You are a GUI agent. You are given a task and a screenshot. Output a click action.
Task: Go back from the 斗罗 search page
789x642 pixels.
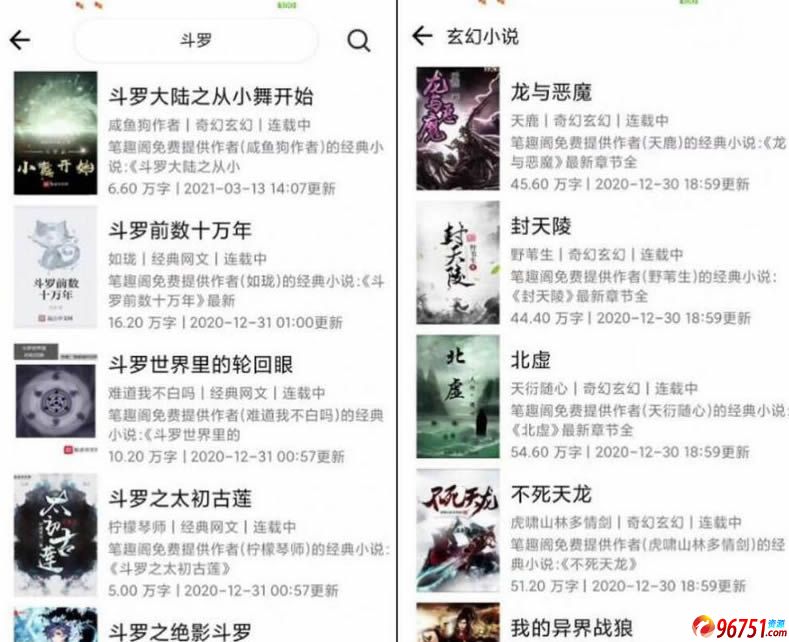20,40
